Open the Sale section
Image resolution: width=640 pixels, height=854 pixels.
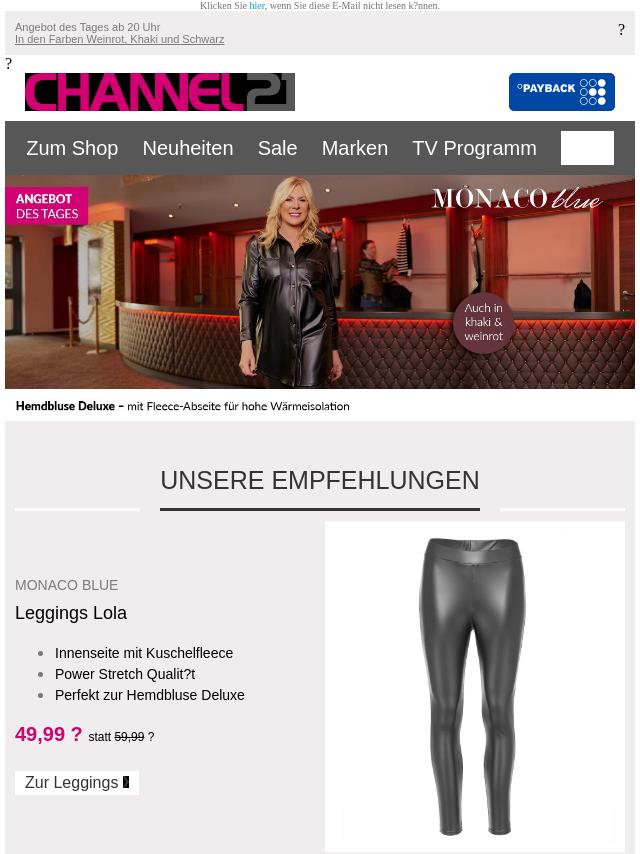click(277, 148)
